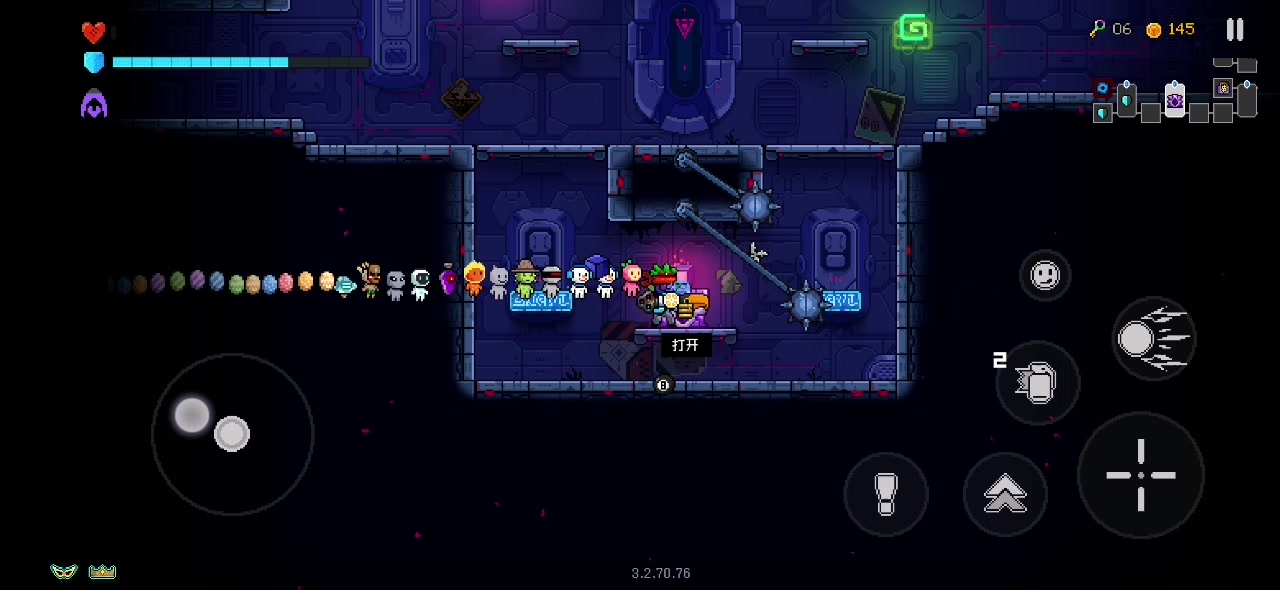This screenshot has height=590, width=1280.
Task: Open the emoji emote button
Action: pos(1045,275)
